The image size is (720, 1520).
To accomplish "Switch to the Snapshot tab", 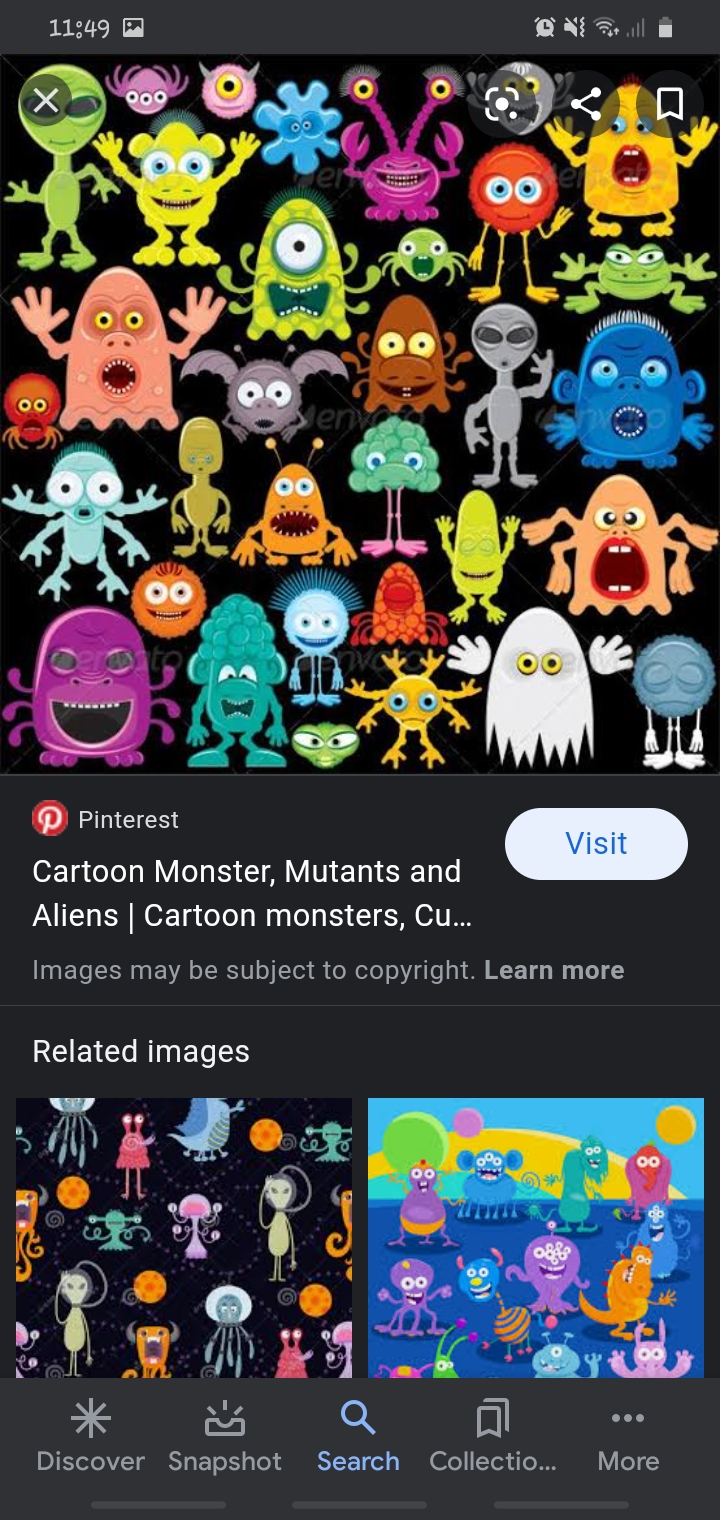I will click(x=225, y=1437).
